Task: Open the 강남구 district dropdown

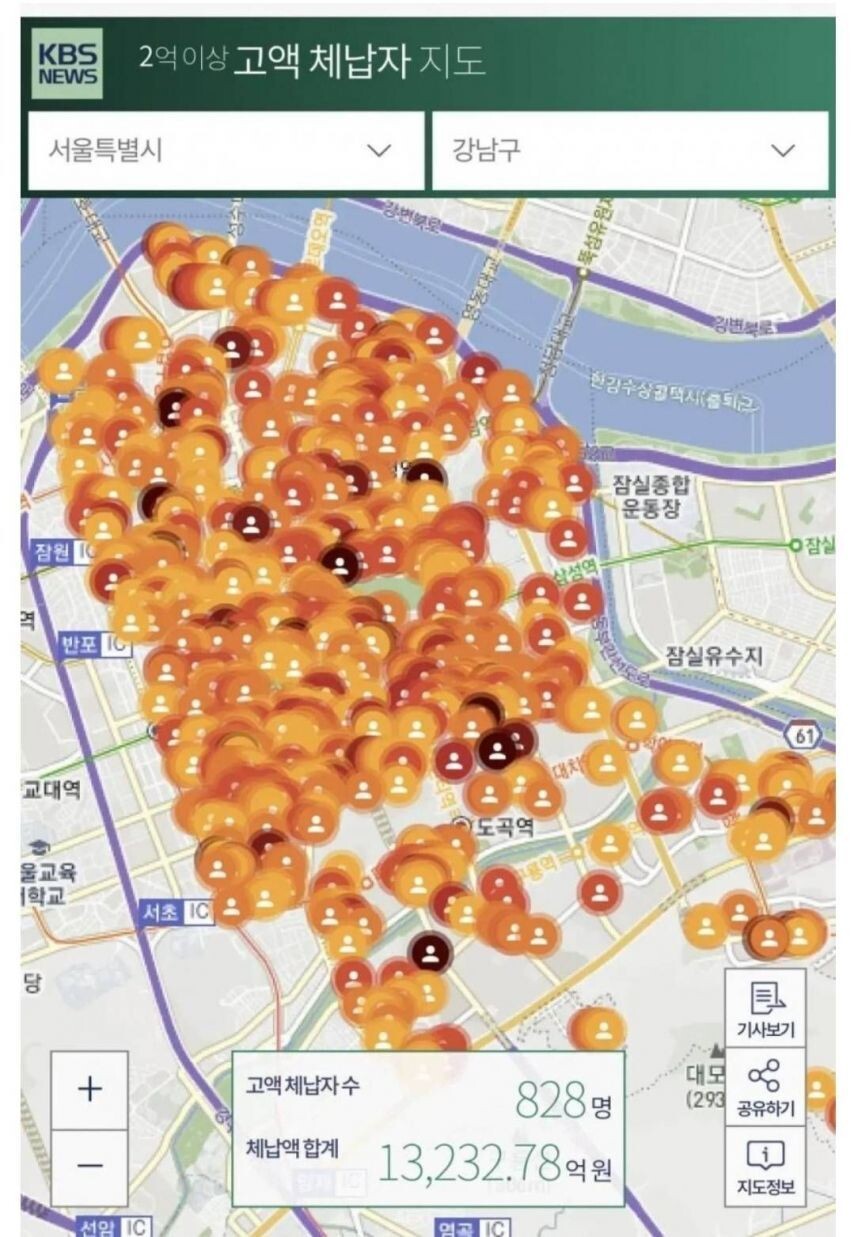Action: click(629, 151)
